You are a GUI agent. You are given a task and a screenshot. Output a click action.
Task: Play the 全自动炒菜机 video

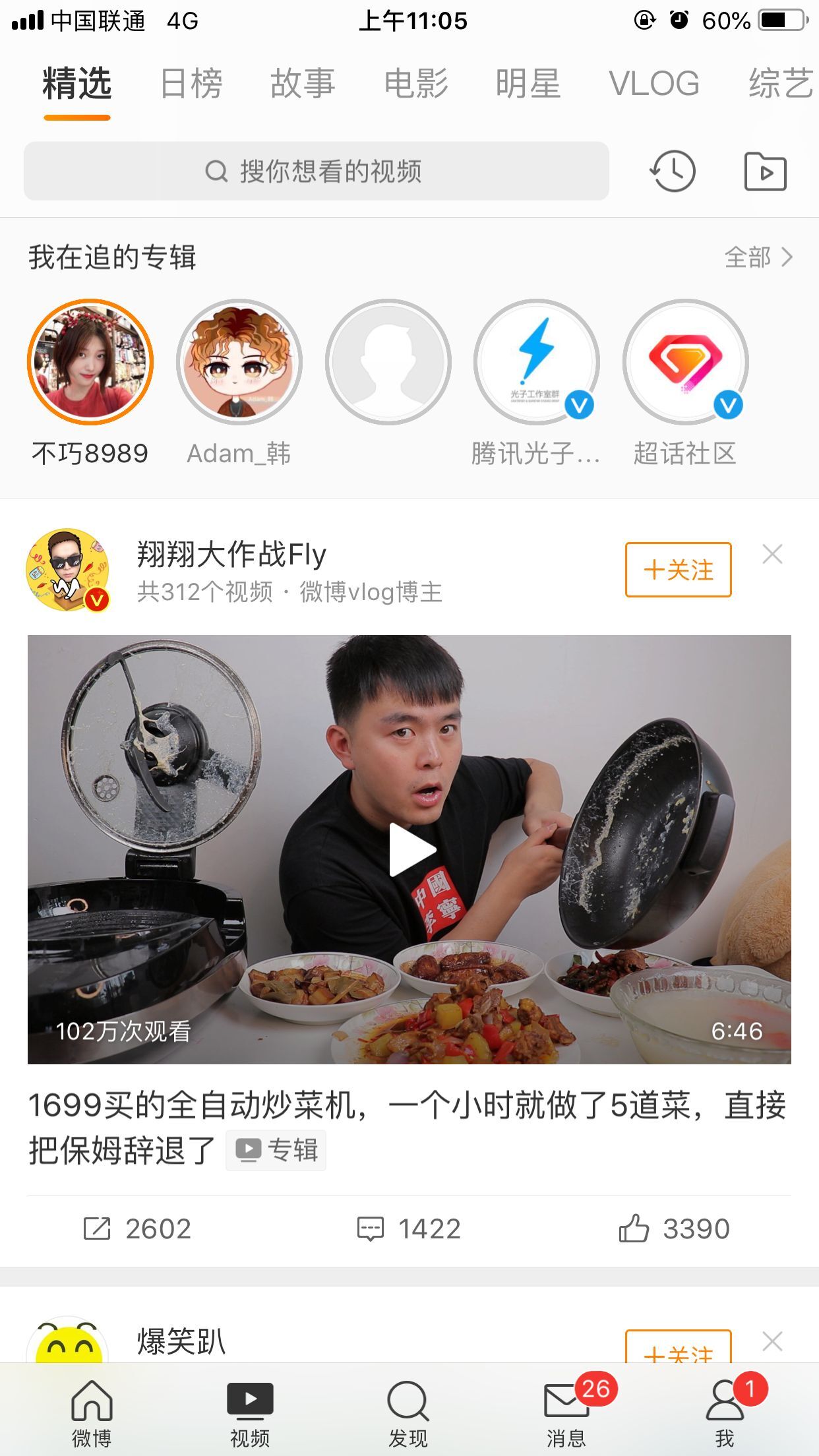pos(410,849)
